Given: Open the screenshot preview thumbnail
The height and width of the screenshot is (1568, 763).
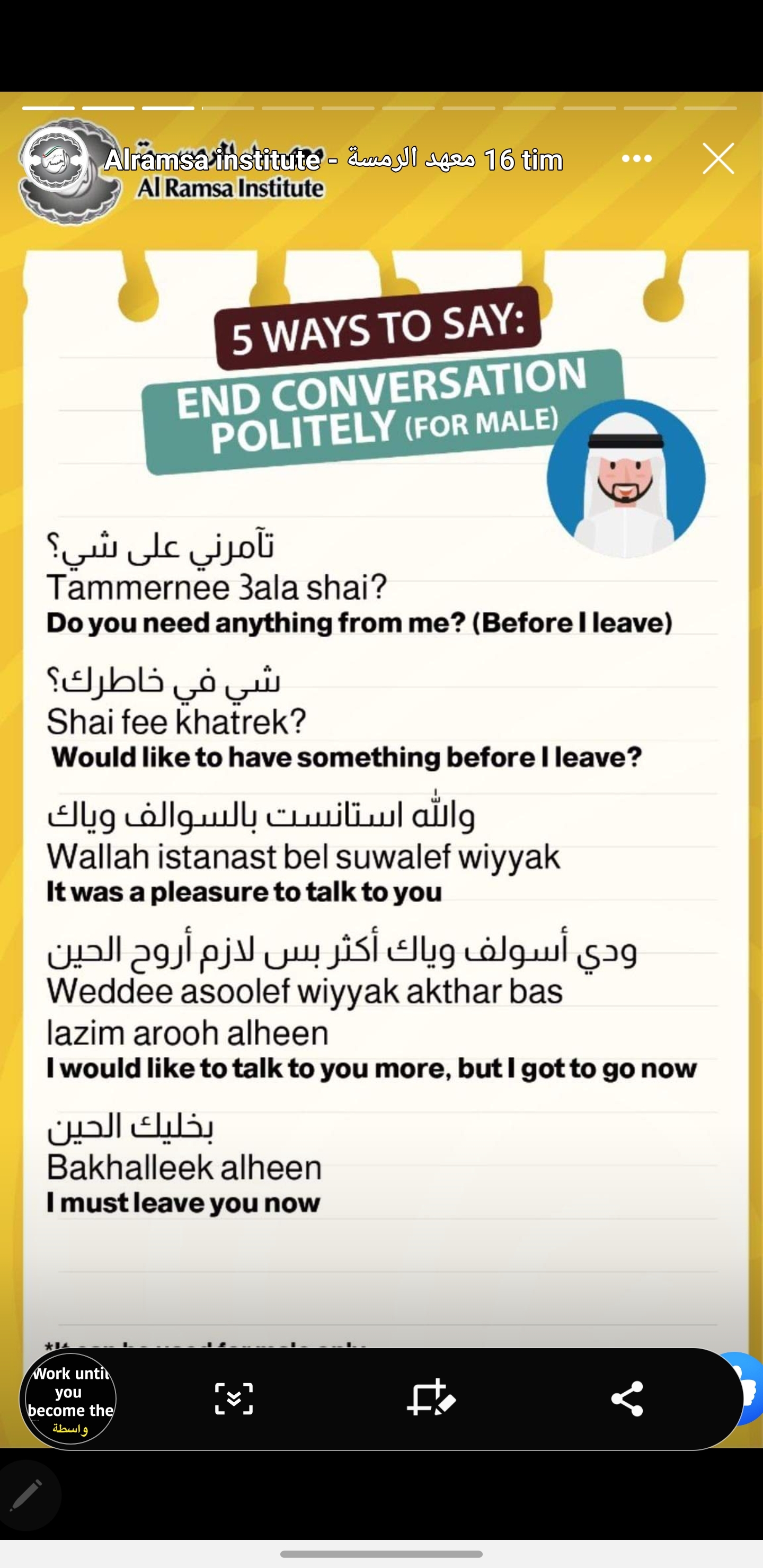Looking at the screenshot, I should click(68, 1398).
